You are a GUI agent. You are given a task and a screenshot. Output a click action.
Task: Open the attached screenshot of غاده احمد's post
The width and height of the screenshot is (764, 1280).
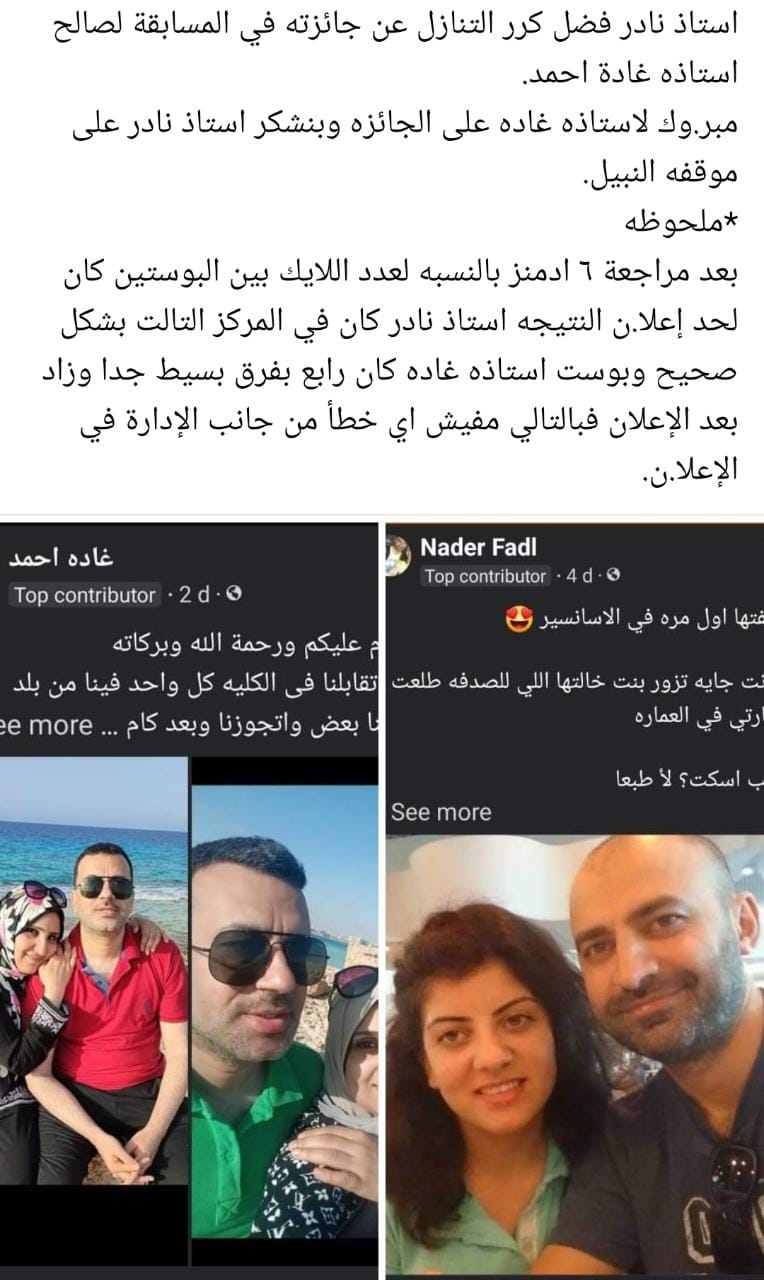pyautogui.click(x=189, y=900)
